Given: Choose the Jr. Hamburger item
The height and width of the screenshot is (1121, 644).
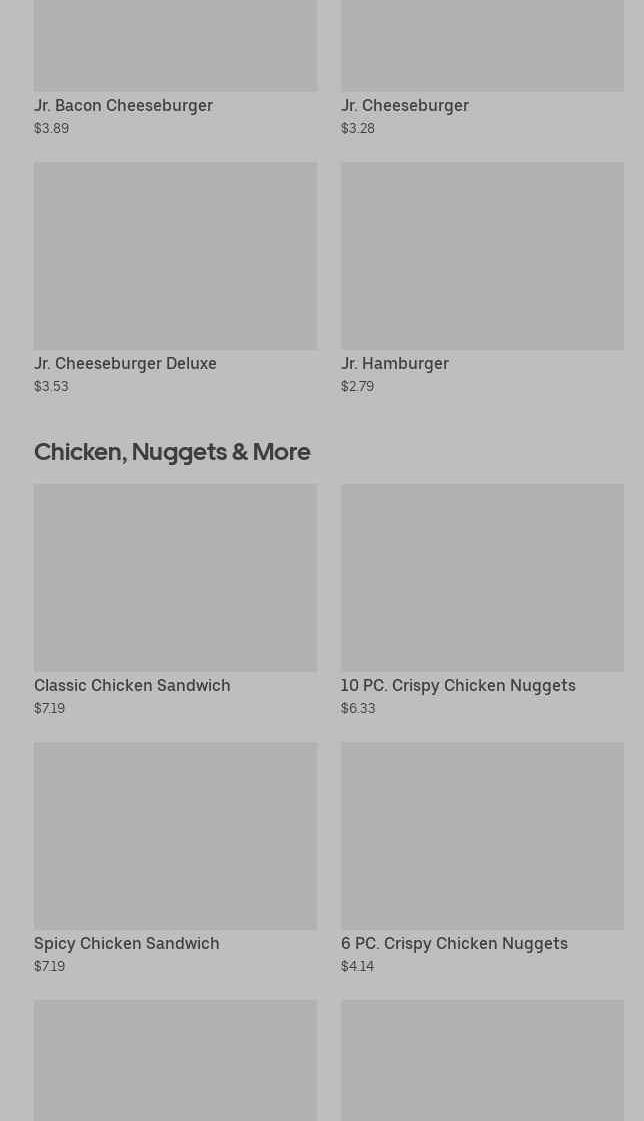Looking at the screenshot, I should coord(482,278).
